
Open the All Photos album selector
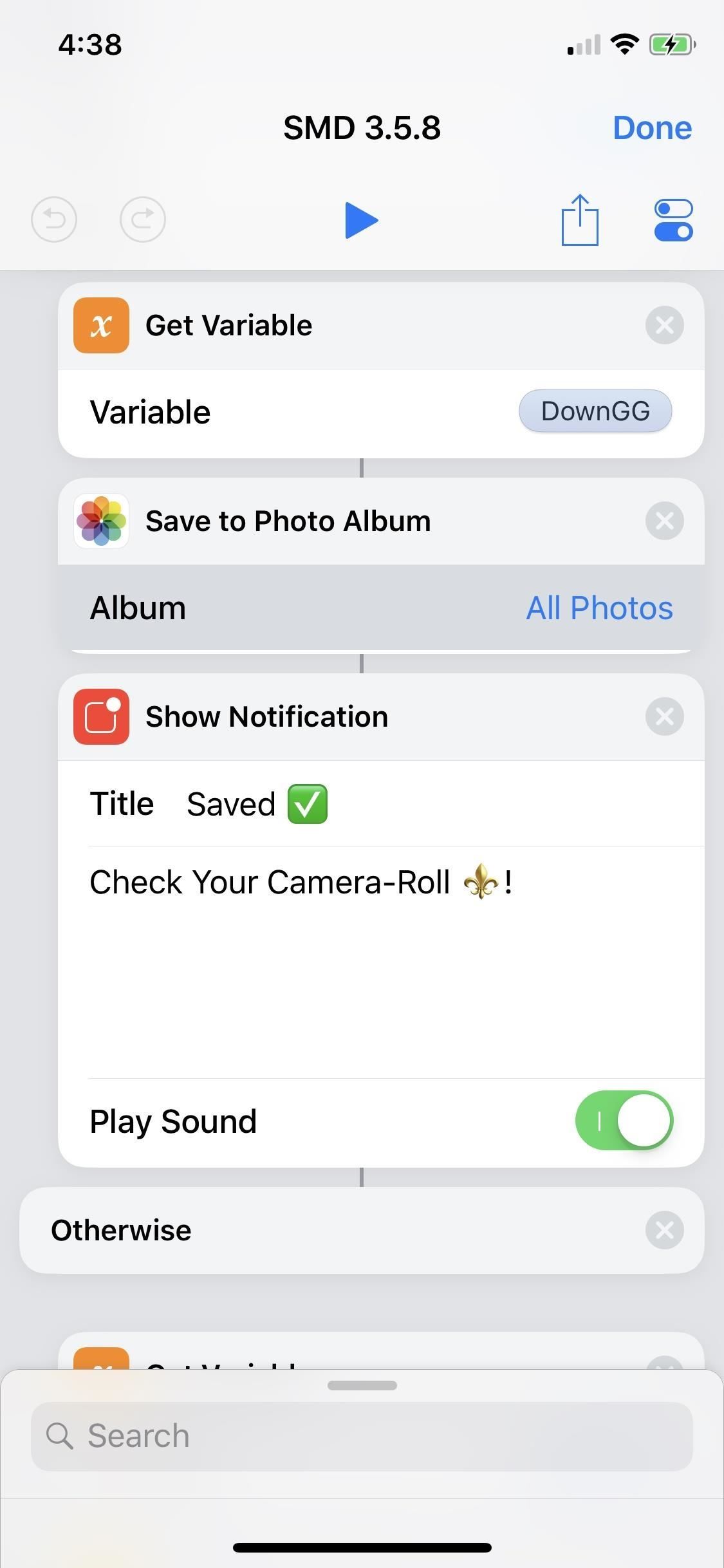pyautogui.click(x=599, y=606)
